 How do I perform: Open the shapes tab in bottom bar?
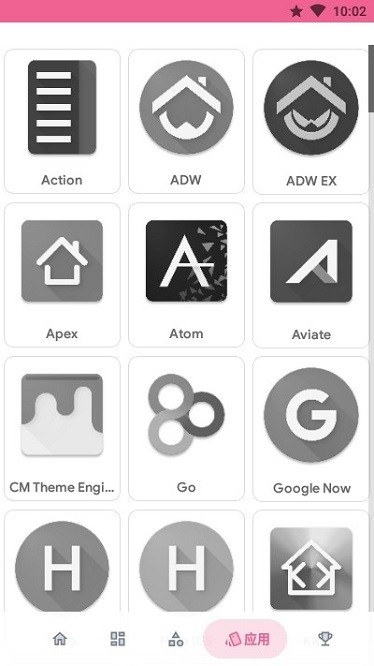click(176, 638)
